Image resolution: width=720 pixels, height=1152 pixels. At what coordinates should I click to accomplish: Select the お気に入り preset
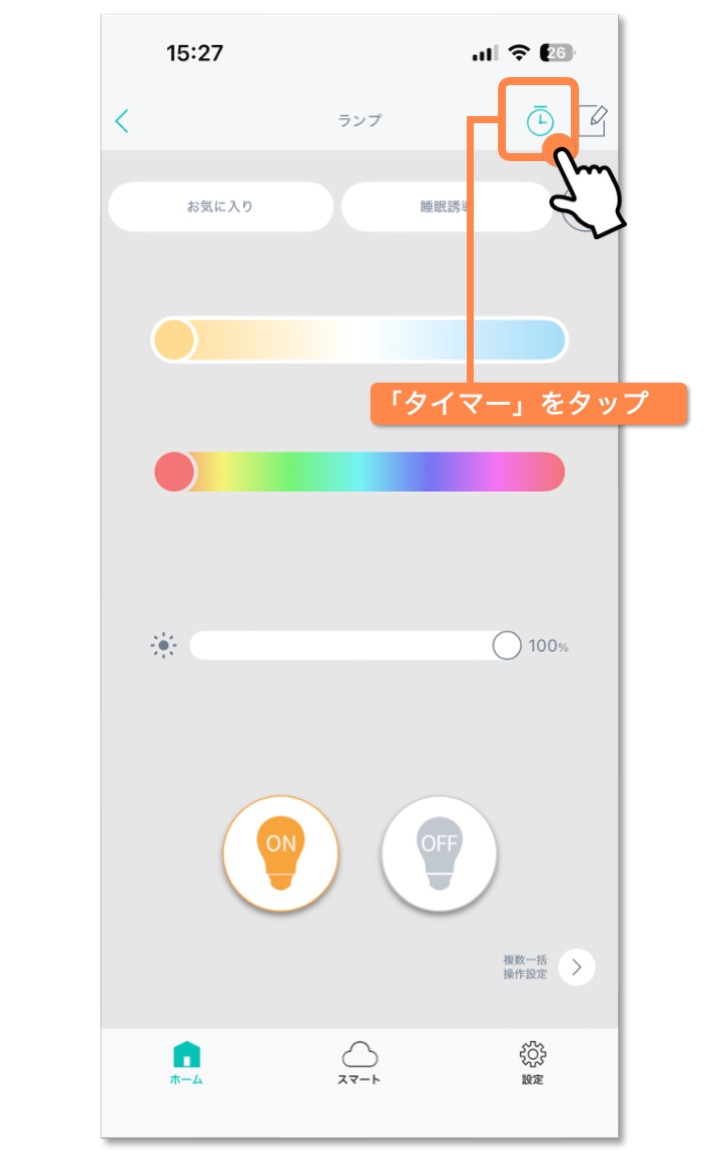[x=220, y=207]
